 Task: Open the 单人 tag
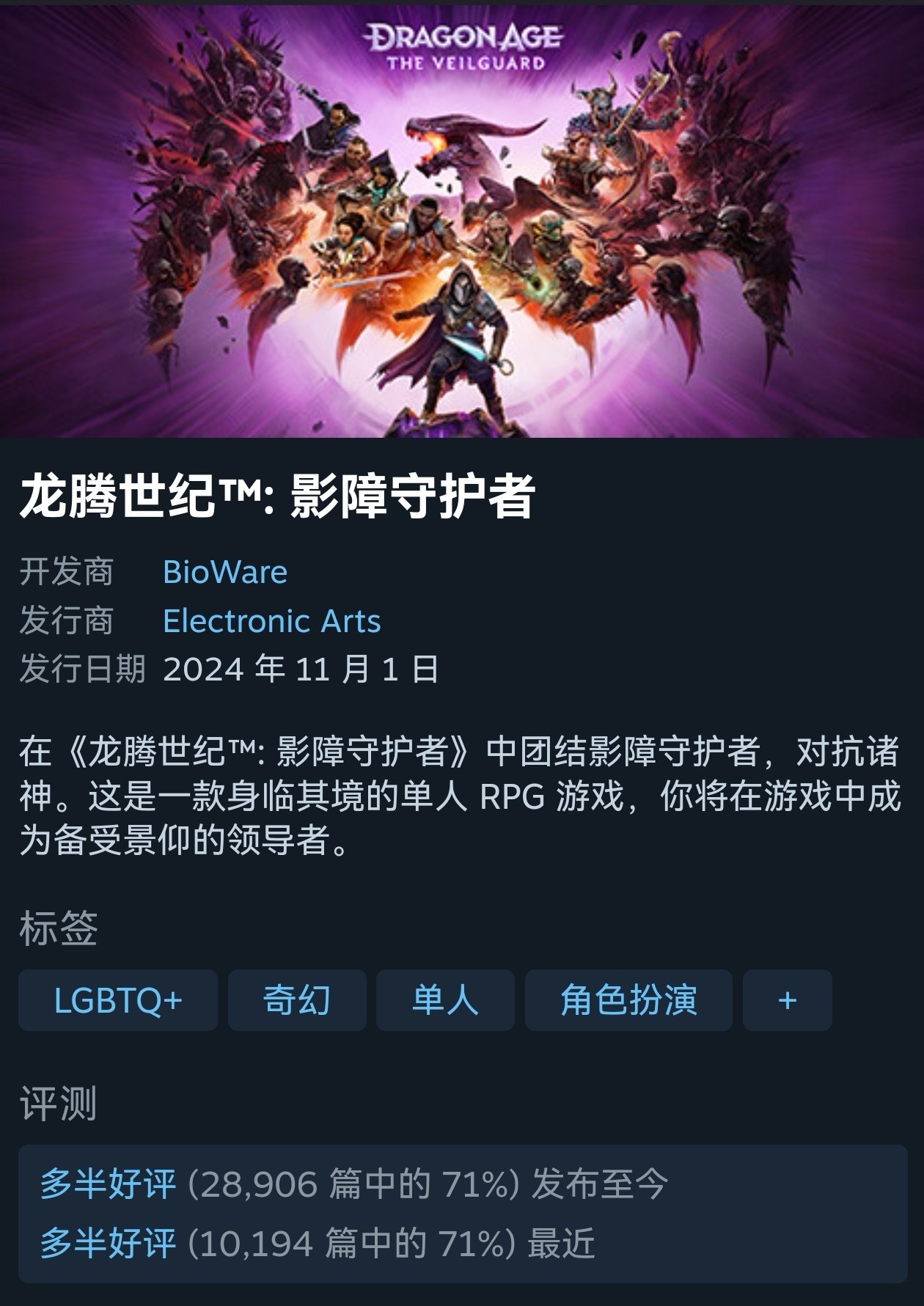[445, 1000]
